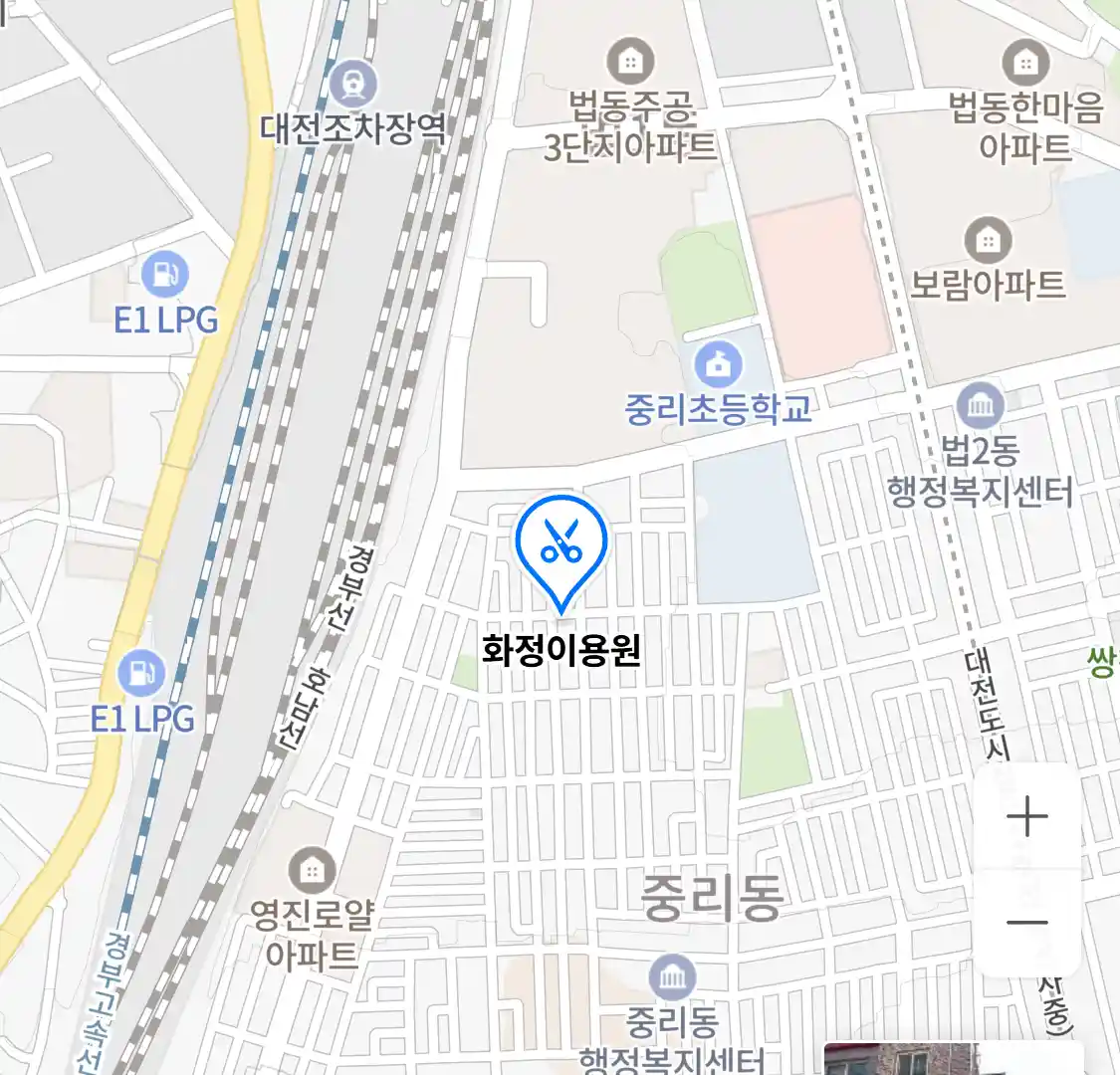Open the street photo thumbnail

click(901, 1059)
